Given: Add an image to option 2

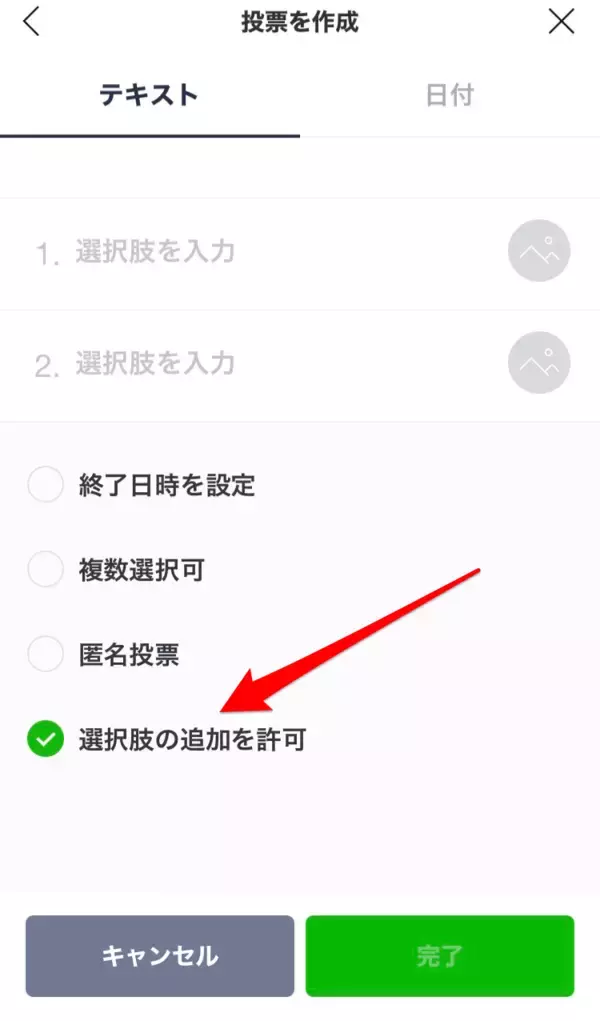Looking at the screenshot, I should coord(539,362).
